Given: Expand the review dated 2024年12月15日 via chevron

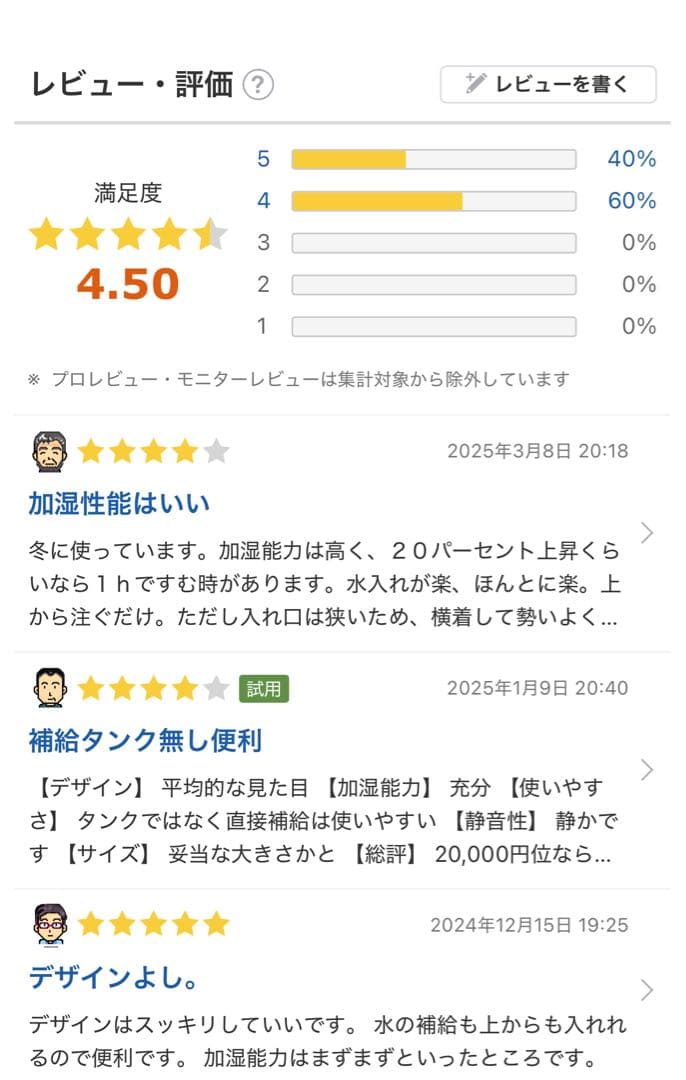Looking at the screenshot, I should click(647, 990).
